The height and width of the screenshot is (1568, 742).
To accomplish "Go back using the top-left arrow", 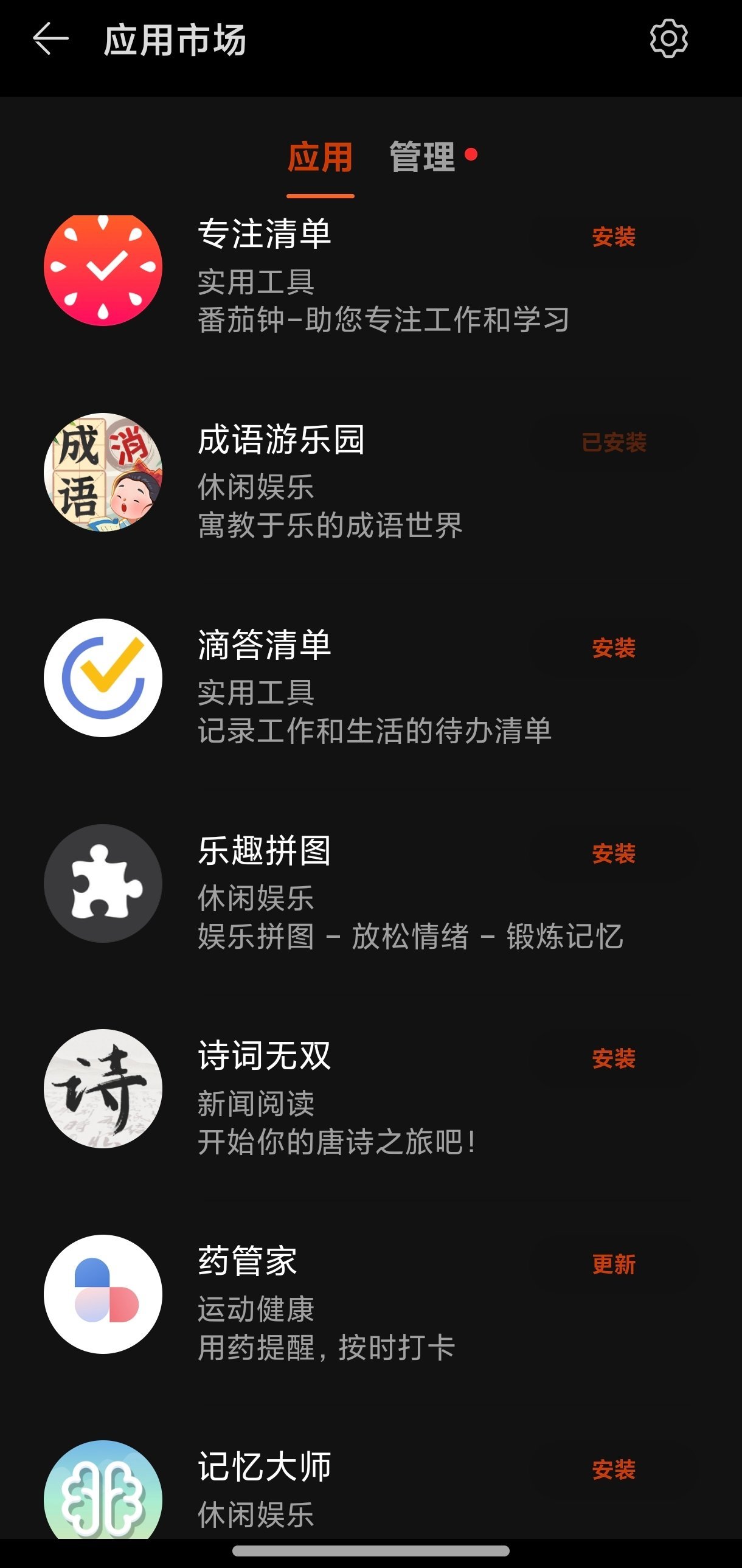I will pyautogui.click(x=50, y=40).
